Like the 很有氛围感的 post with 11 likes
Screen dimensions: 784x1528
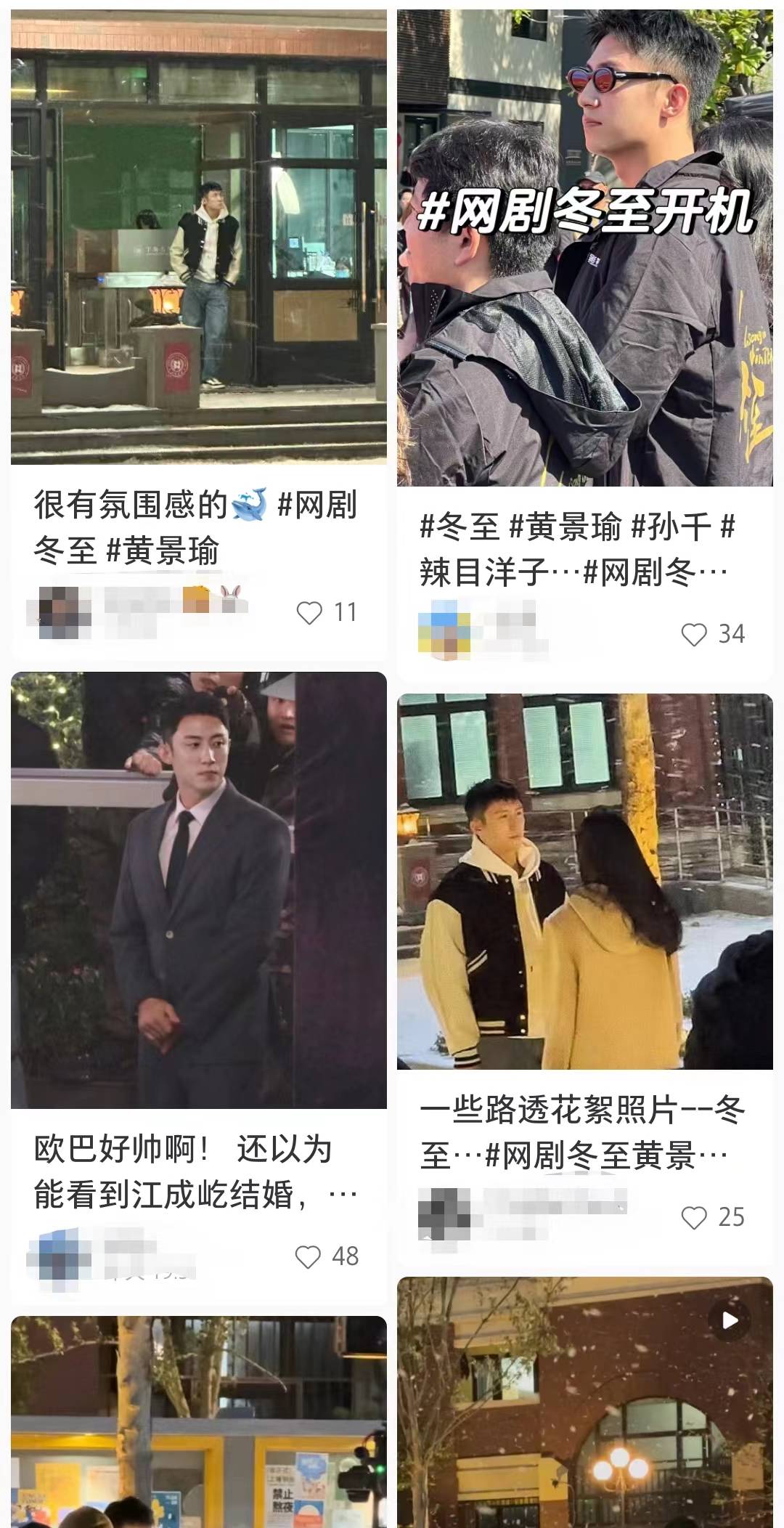pyautogui.click(x=310, y=613)
